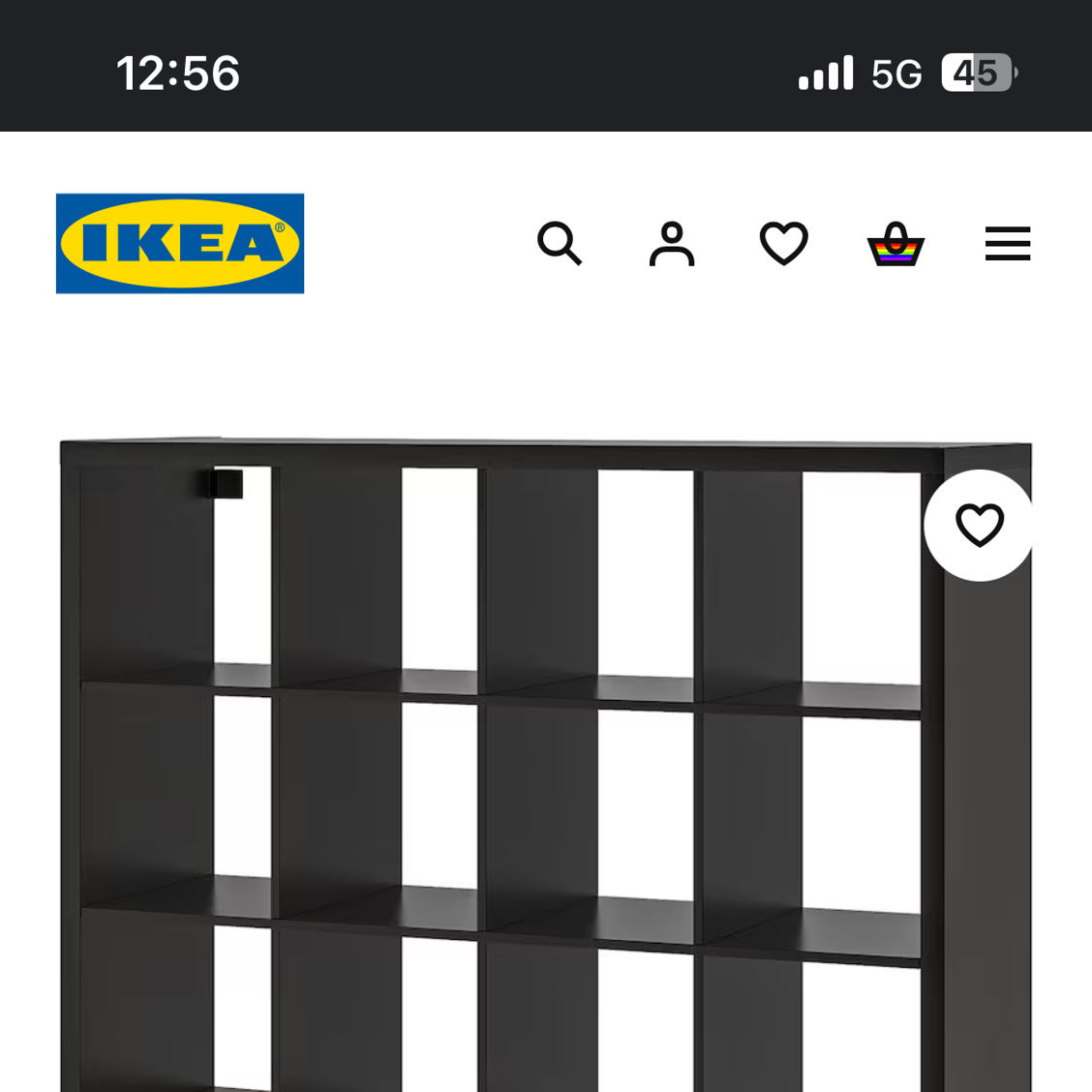Open the hamburger menu

click(1007, 243)
